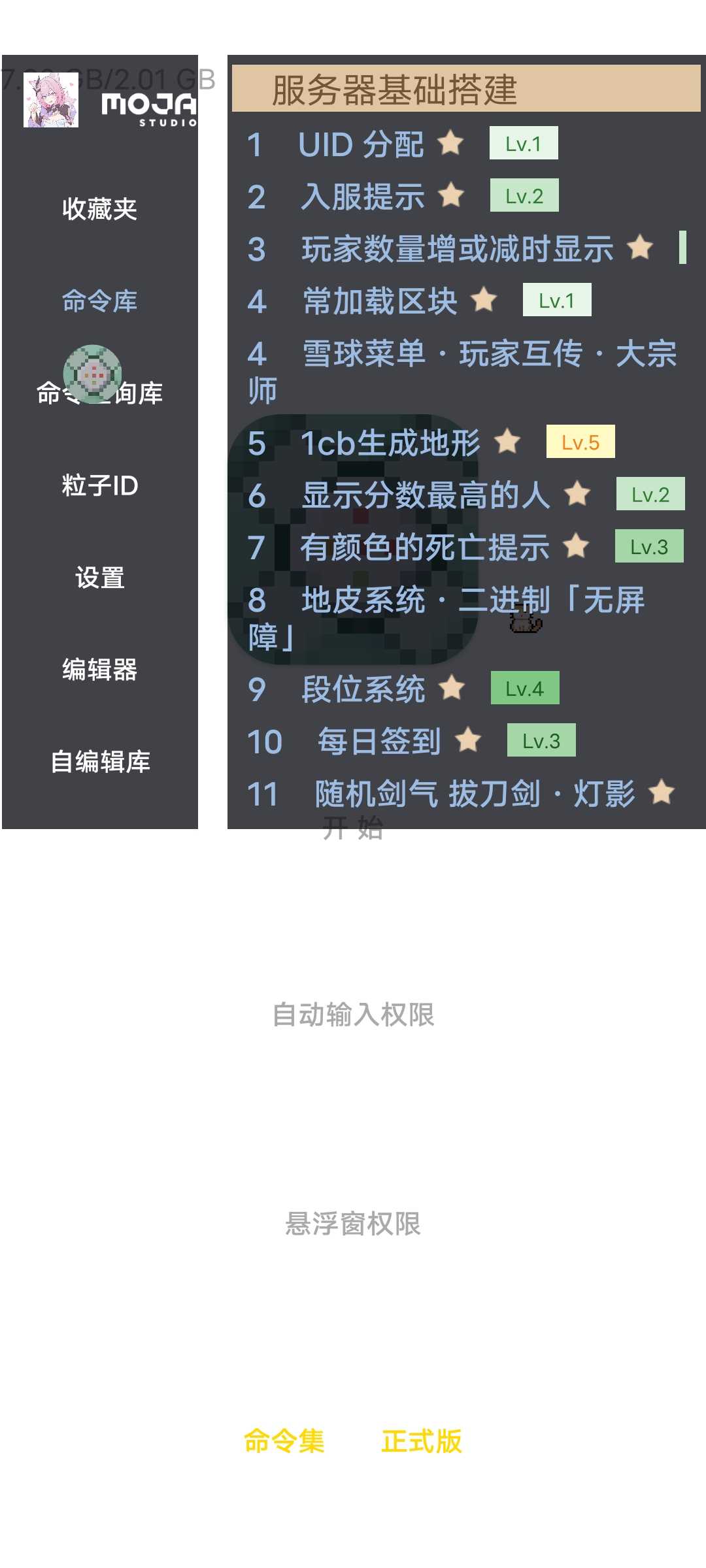Switch to the 命令库 tab
Image resolution: width=706 pixels, height=1568 pixels.
[99, 301]
